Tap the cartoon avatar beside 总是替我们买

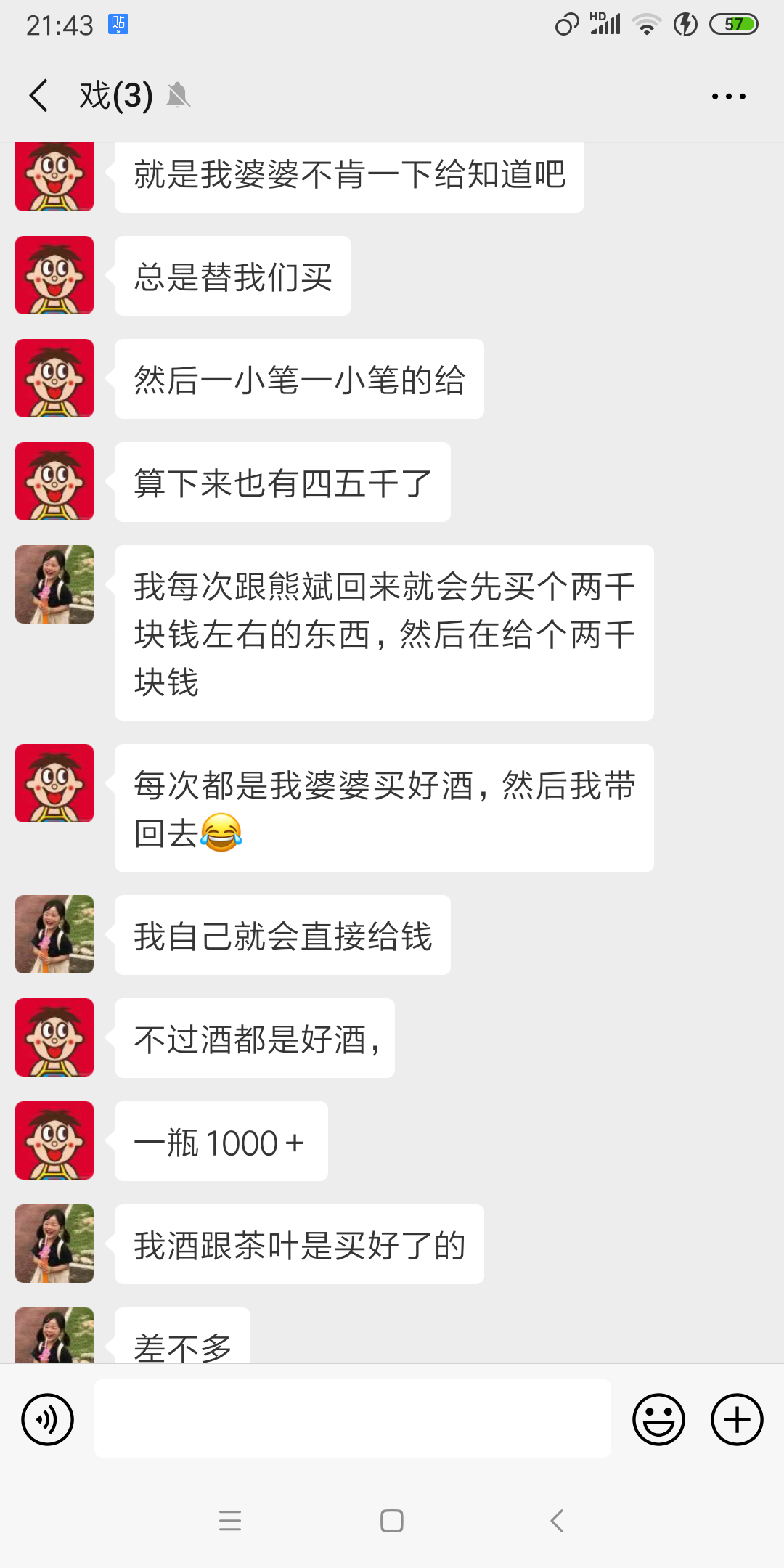[x=54, y=275]
